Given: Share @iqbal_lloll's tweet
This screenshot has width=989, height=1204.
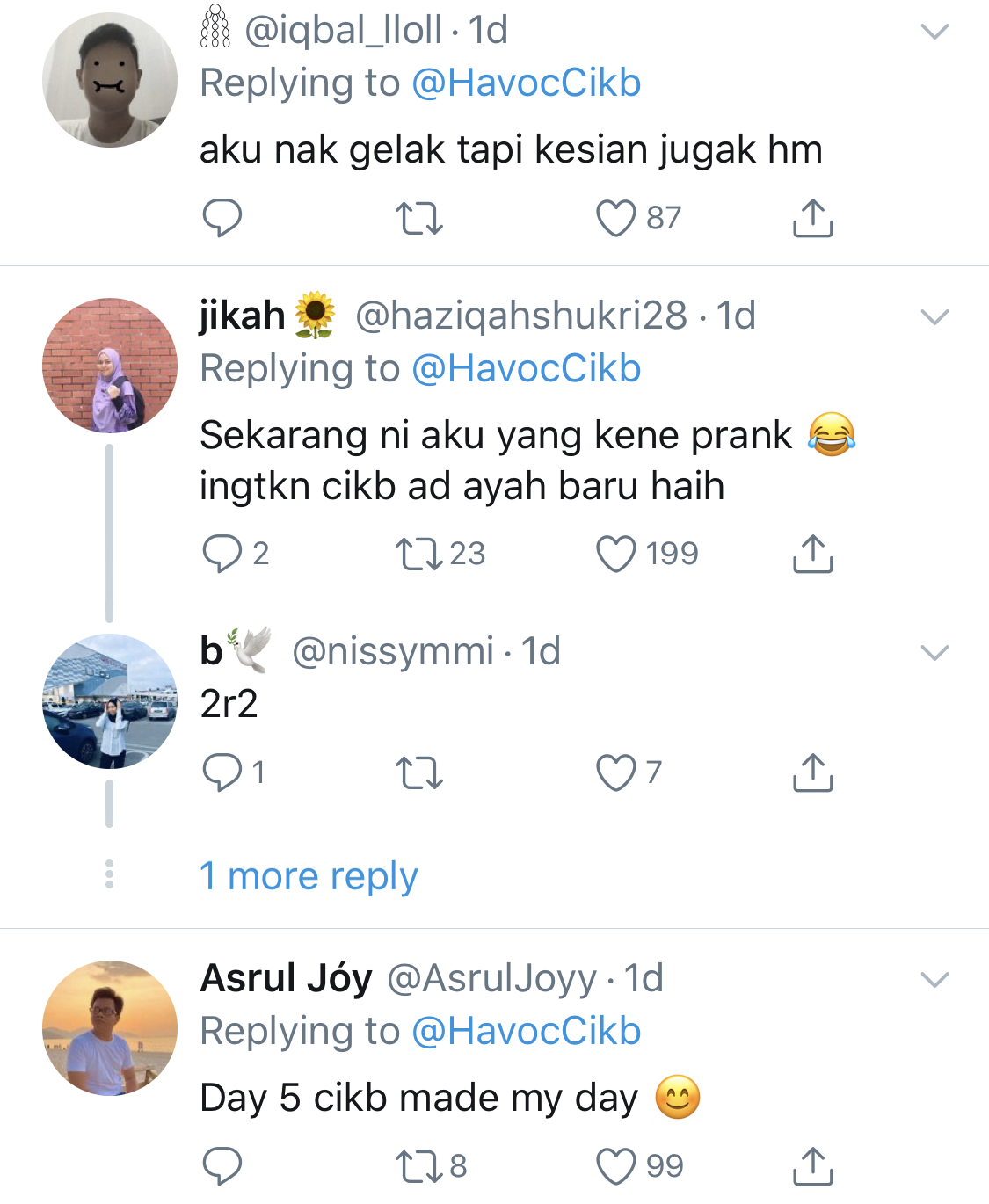Looking at the screenshot, I should [812, 218].
